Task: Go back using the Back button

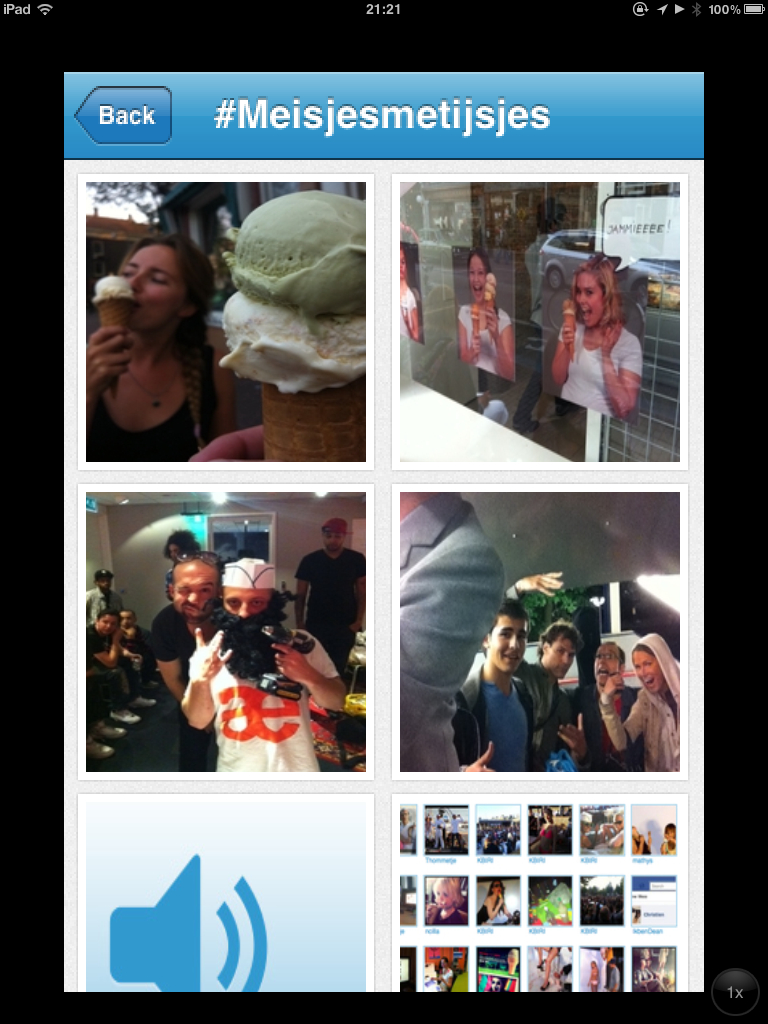Action: 124,116
